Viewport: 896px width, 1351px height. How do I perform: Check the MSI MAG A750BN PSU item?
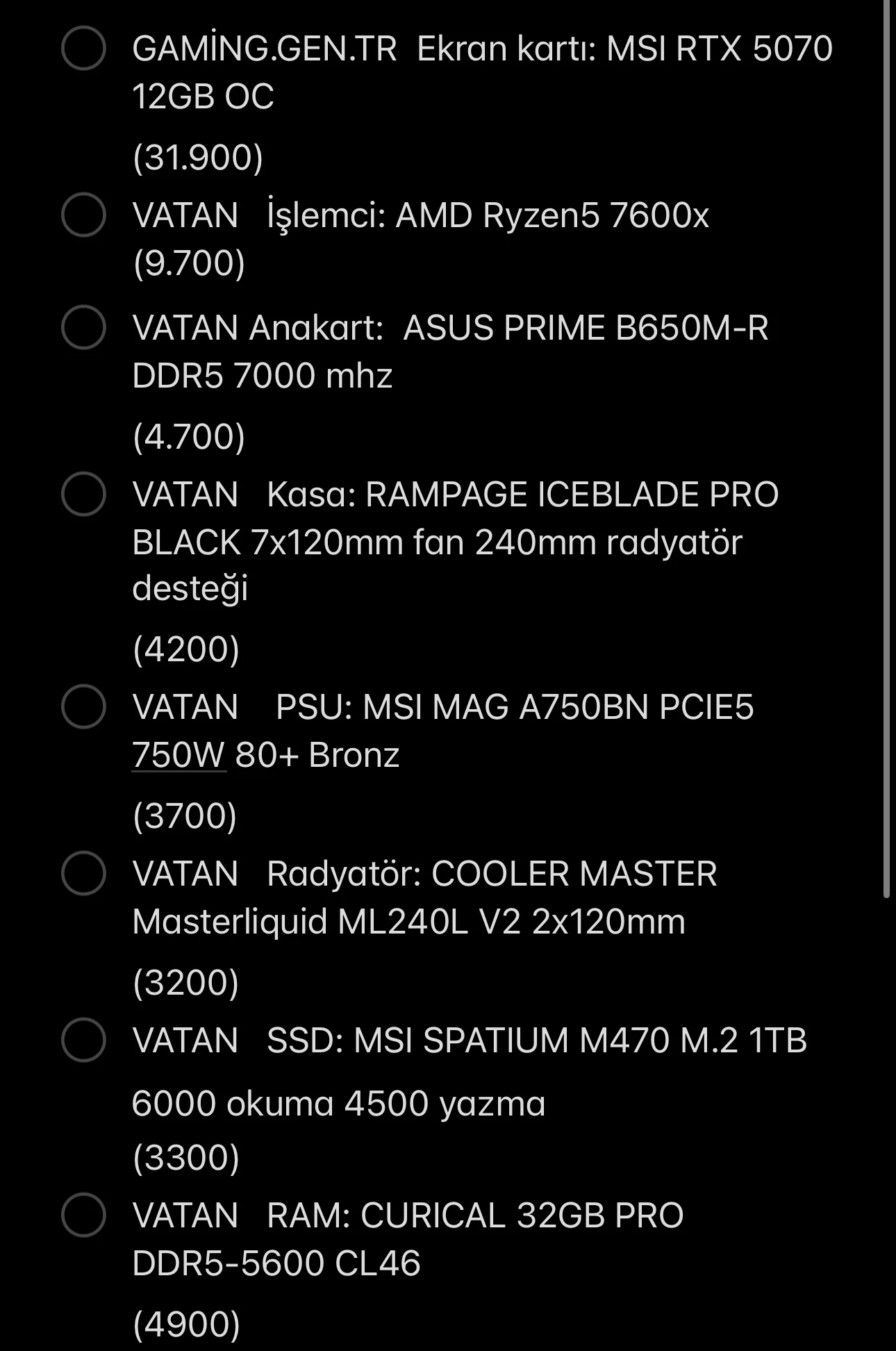(x=83, y=706)
